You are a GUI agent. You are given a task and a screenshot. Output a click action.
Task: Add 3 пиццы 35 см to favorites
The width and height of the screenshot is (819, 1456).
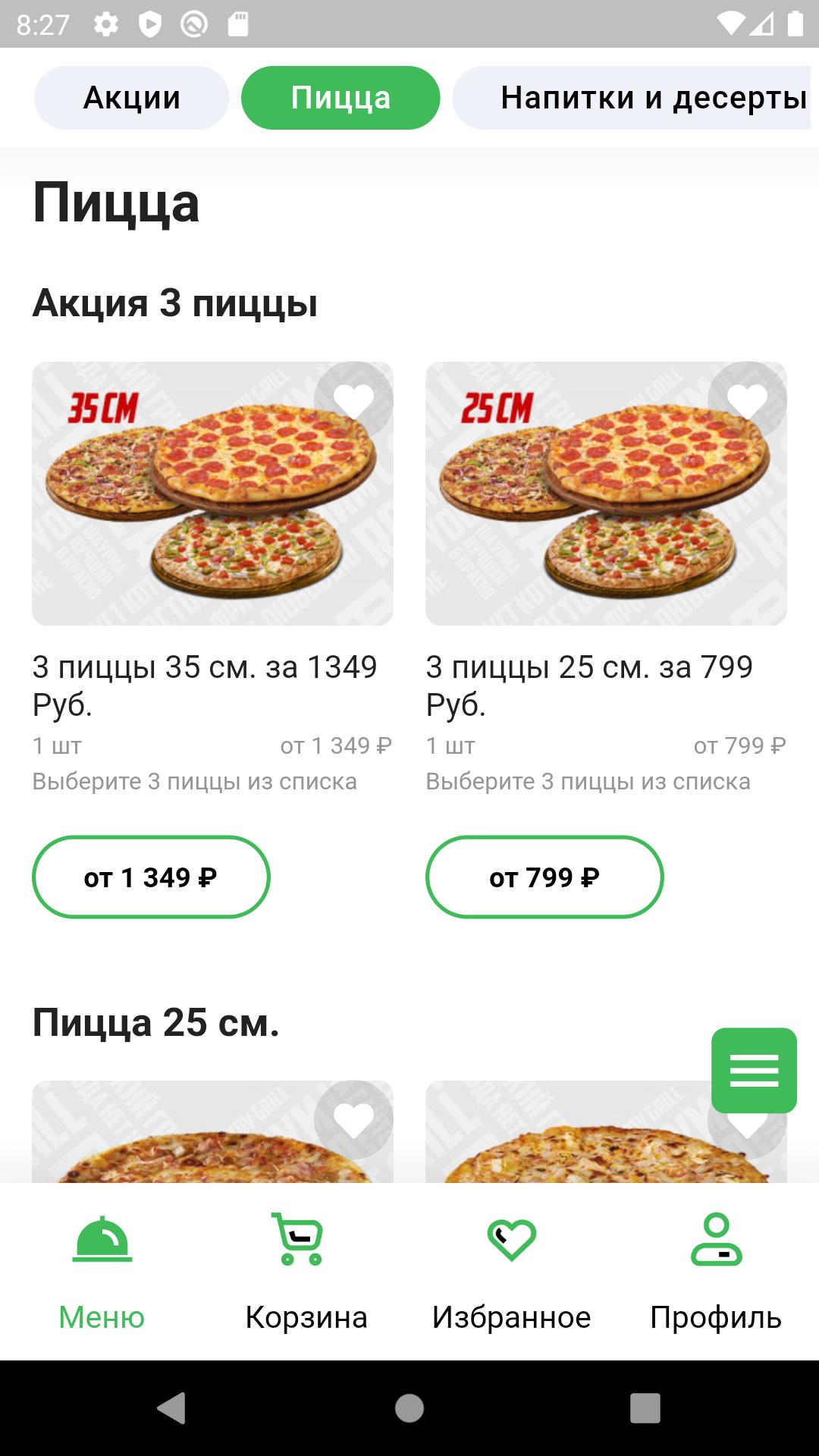(353, 400)
